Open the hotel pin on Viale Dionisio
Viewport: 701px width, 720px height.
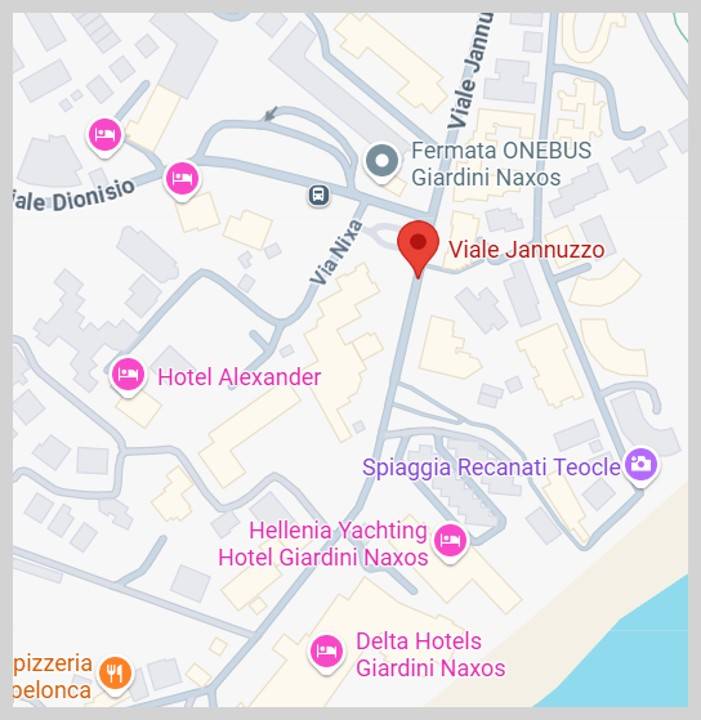click(x=181, y=179)
